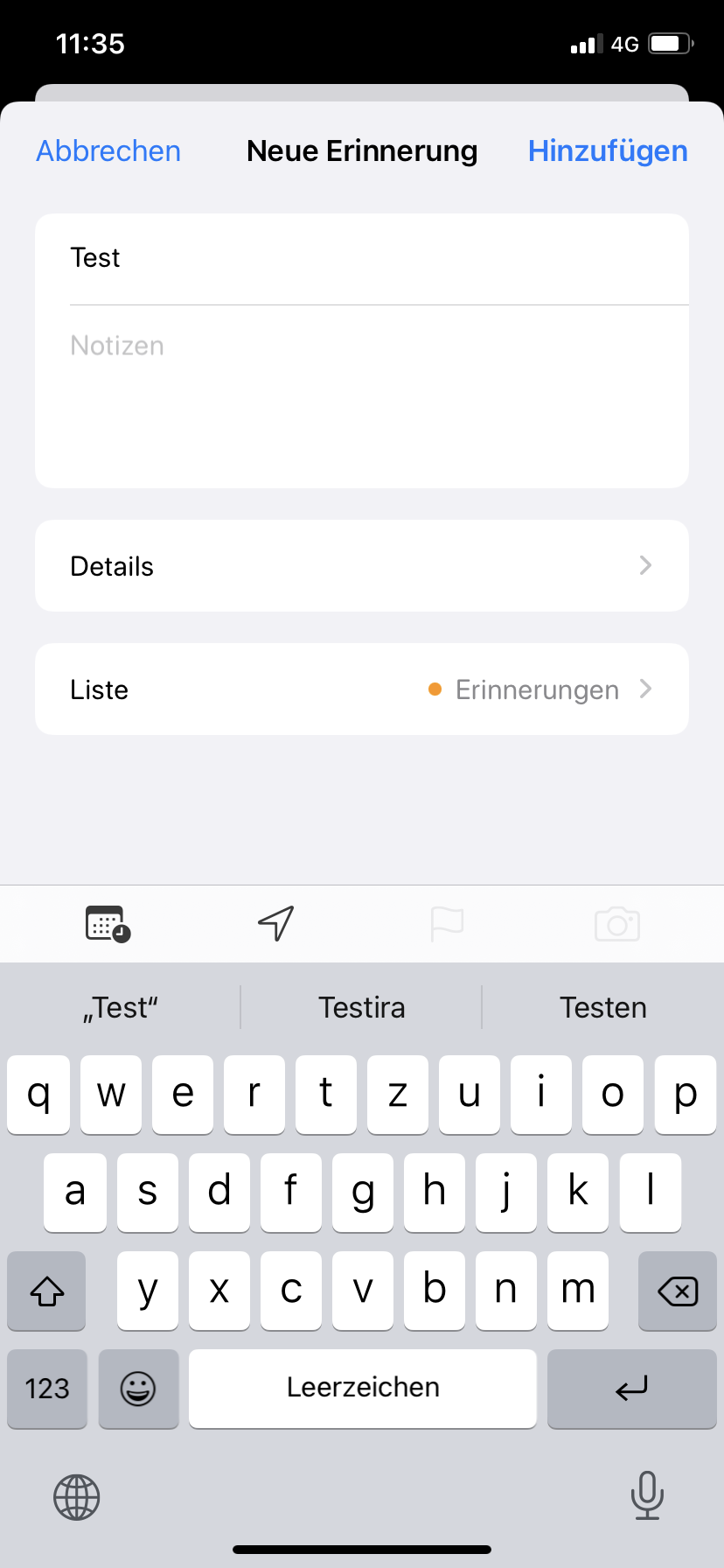Choose the keyboard suggestion "Testira"

point(362,1008)
